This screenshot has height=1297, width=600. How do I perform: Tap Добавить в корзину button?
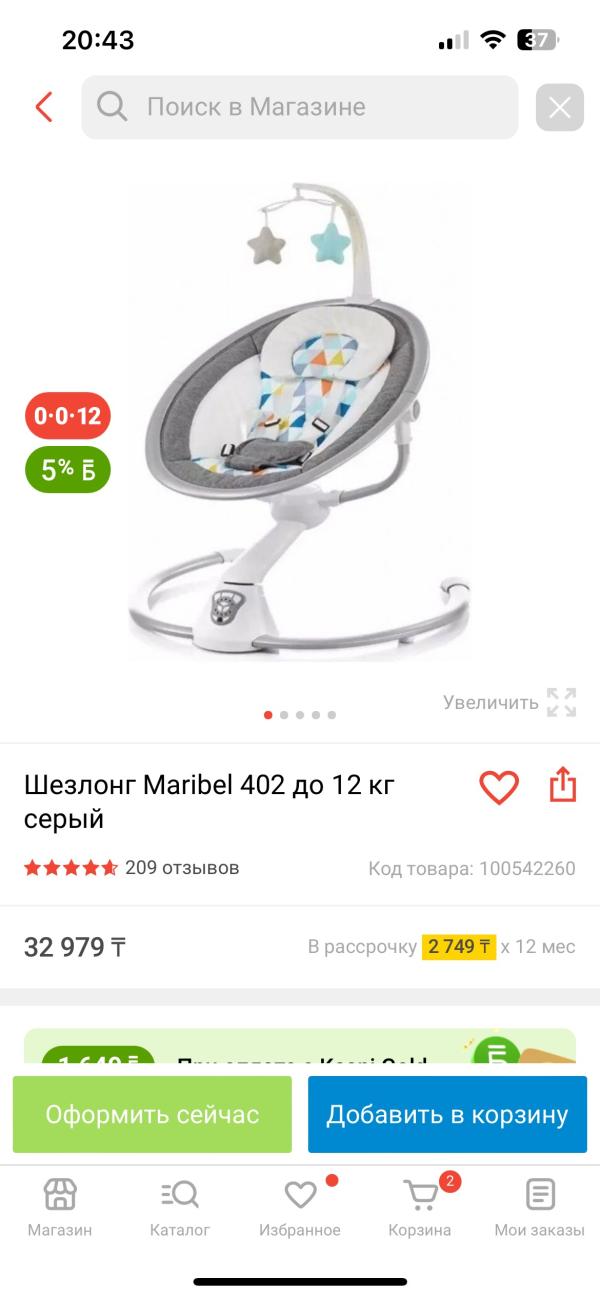point(447,1114)
